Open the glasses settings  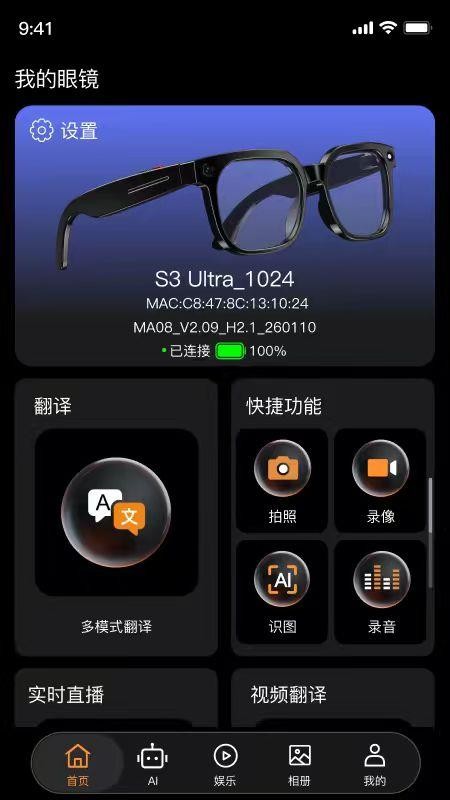point(64,131)
